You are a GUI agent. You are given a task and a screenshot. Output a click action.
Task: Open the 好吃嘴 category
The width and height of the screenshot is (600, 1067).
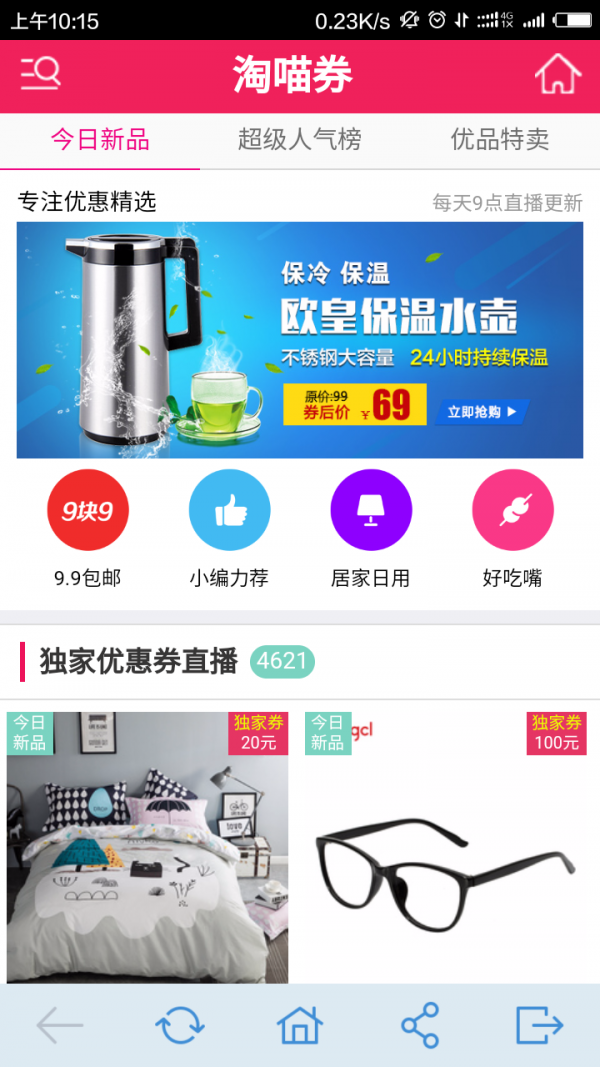512,510
